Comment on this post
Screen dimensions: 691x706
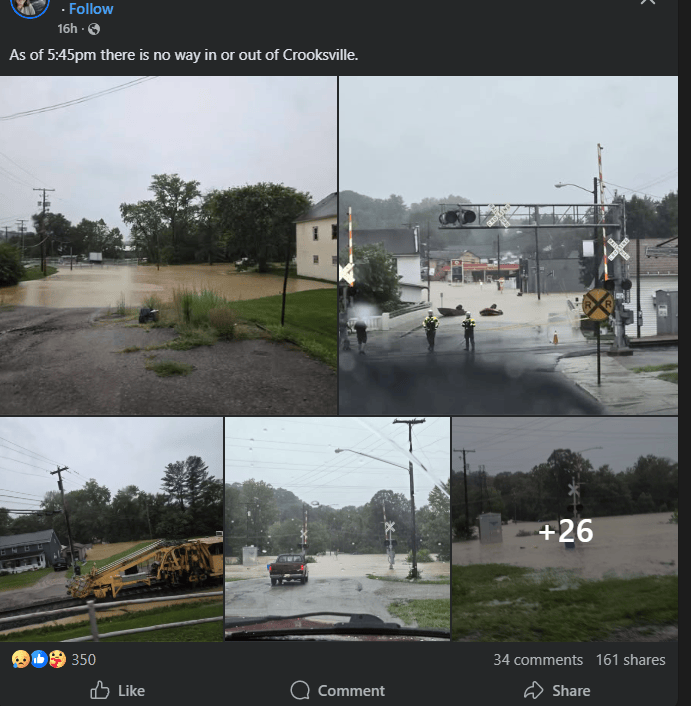coord(337,690)
